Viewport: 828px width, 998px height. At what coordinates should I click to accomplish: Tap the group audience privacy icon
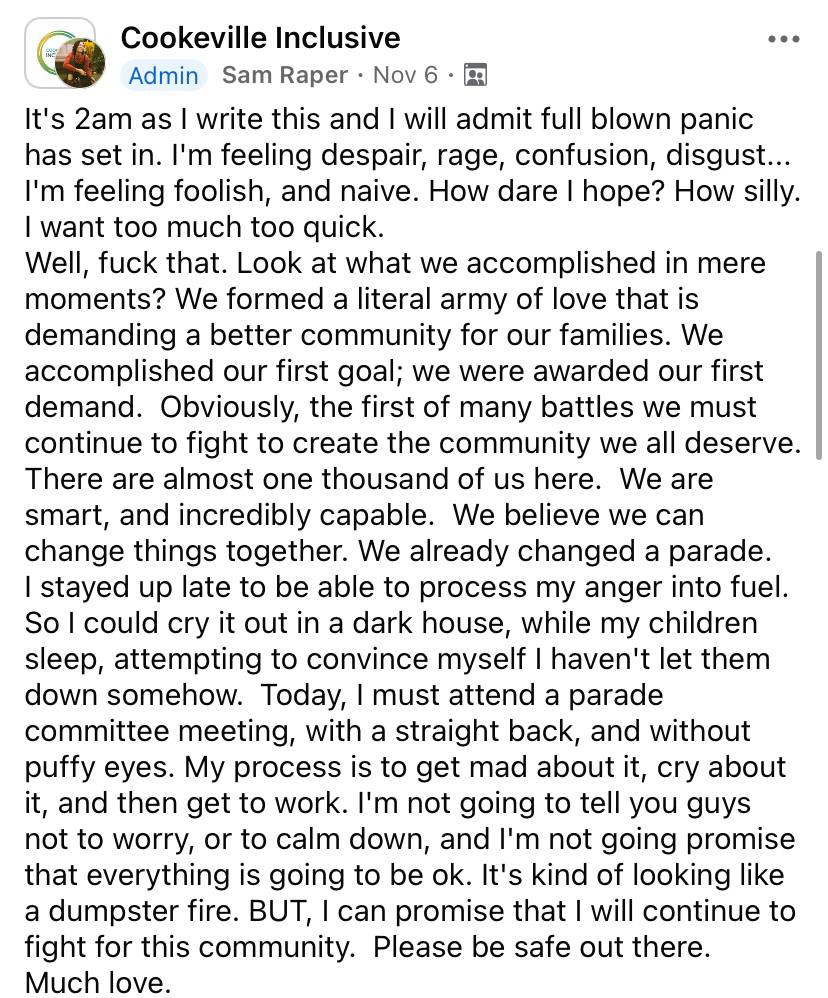point(475,75)
